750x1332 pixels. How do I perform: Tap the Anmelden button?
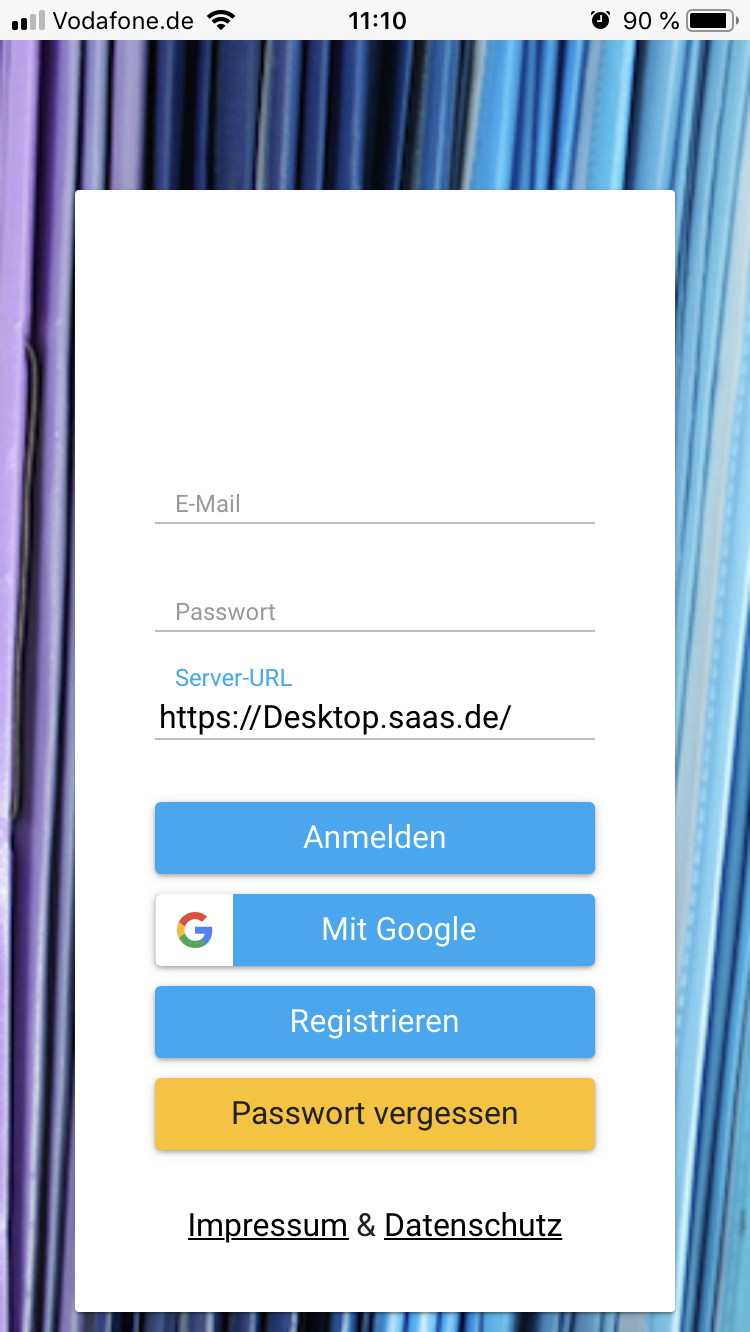pyautogui.click(x=374, y=838)
